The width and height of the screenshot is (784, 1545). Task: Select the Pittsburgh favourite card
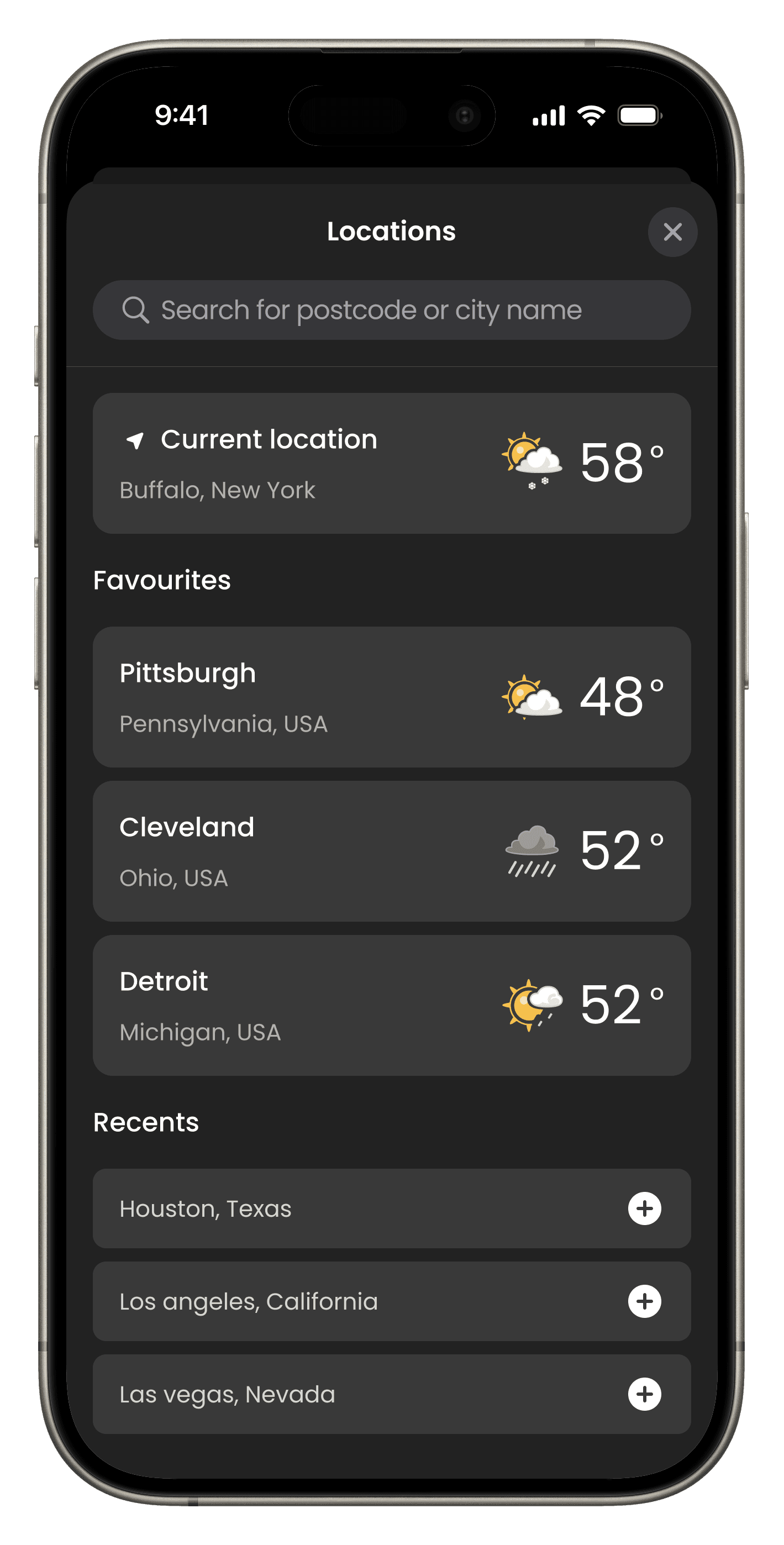(392, 697)
